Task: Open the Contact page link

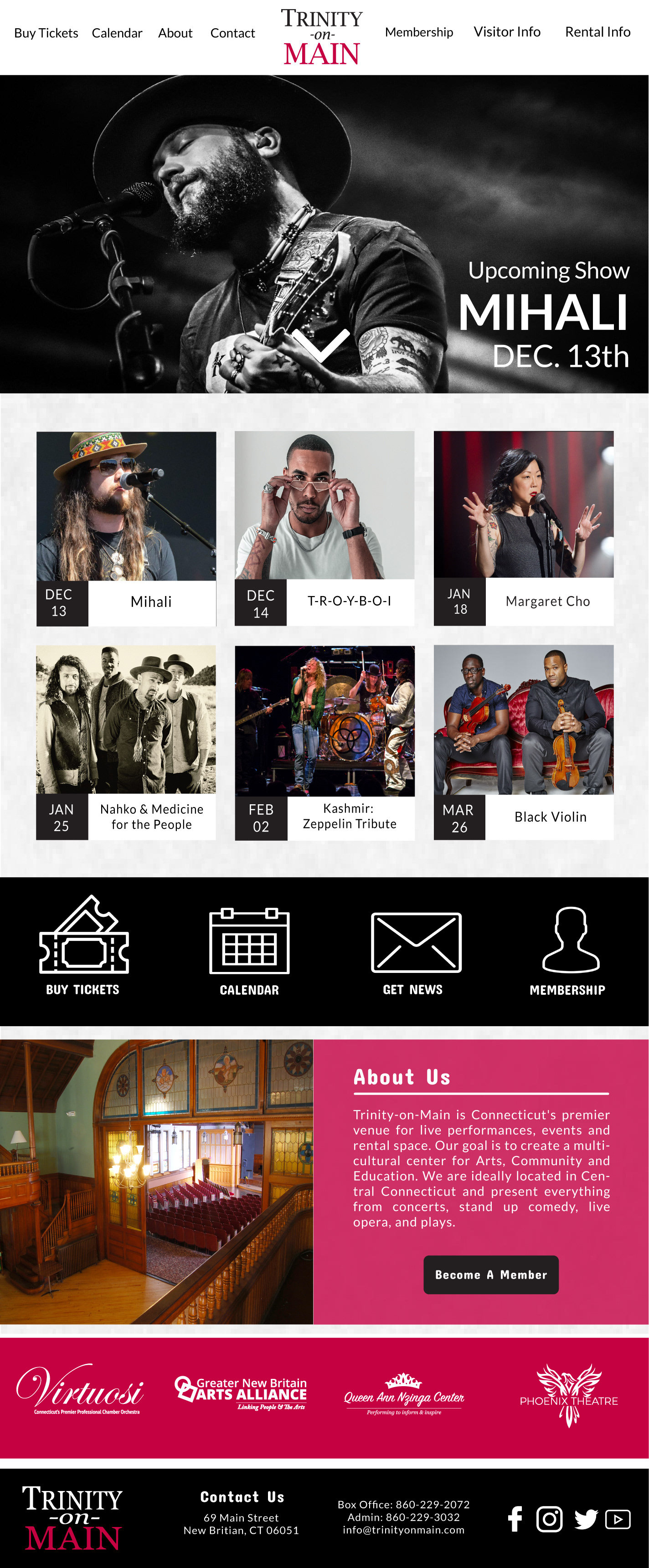Action: coord(232,33)
